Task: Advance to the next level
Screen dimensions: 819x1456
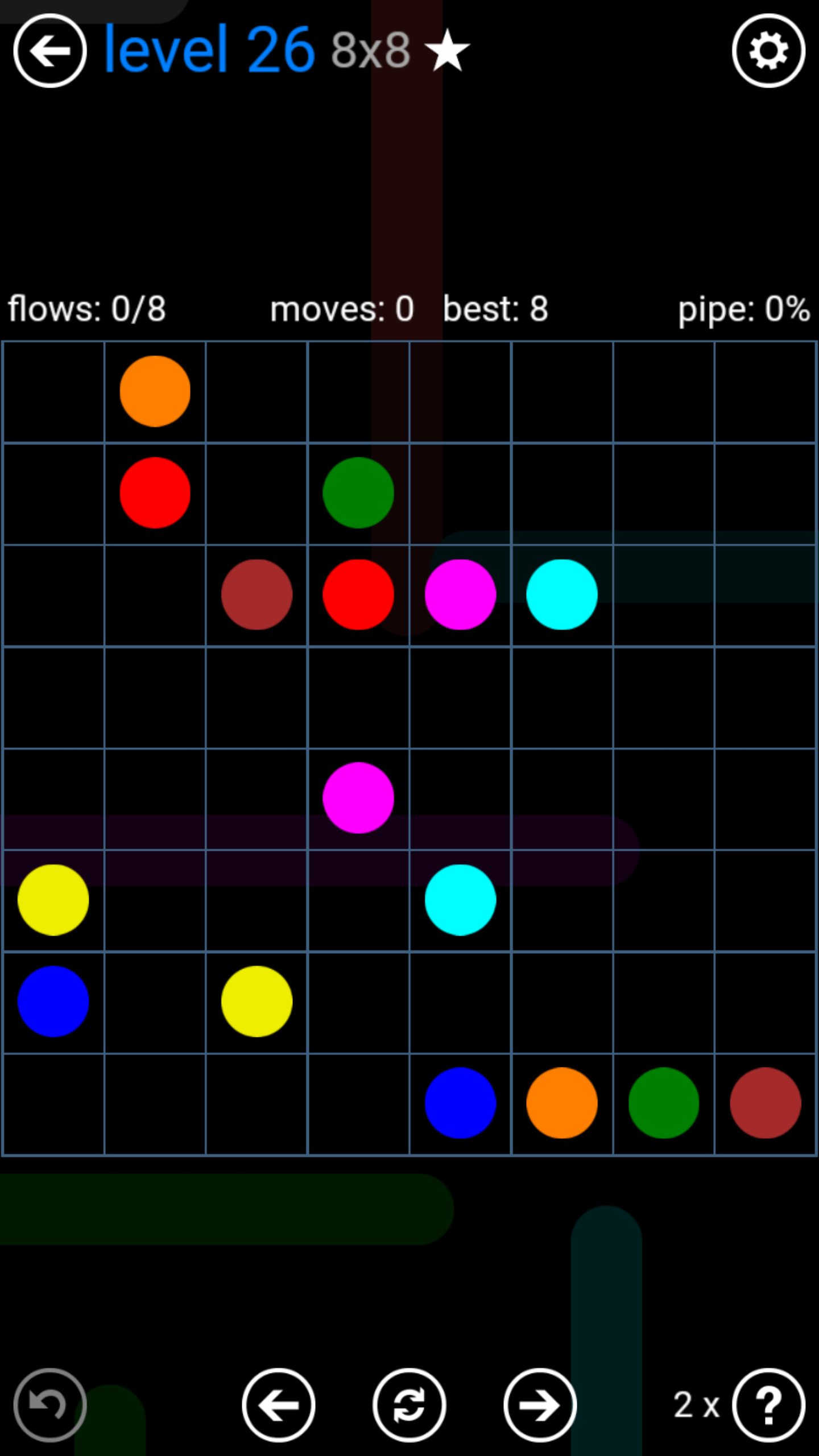Action: point(540,1405)
